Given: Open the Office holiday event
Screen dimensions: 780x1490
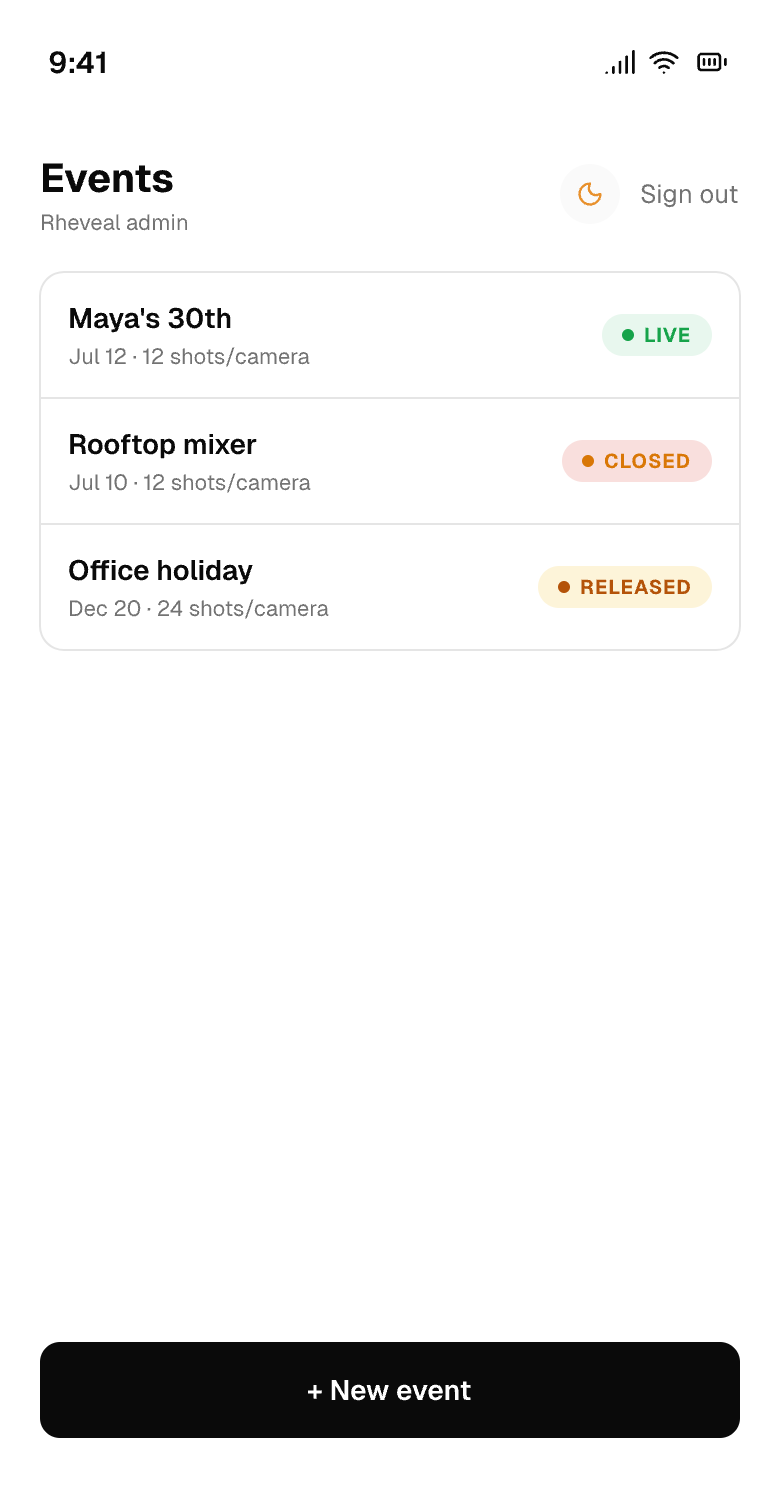Looking at the screenshot, I should [390, 587].
